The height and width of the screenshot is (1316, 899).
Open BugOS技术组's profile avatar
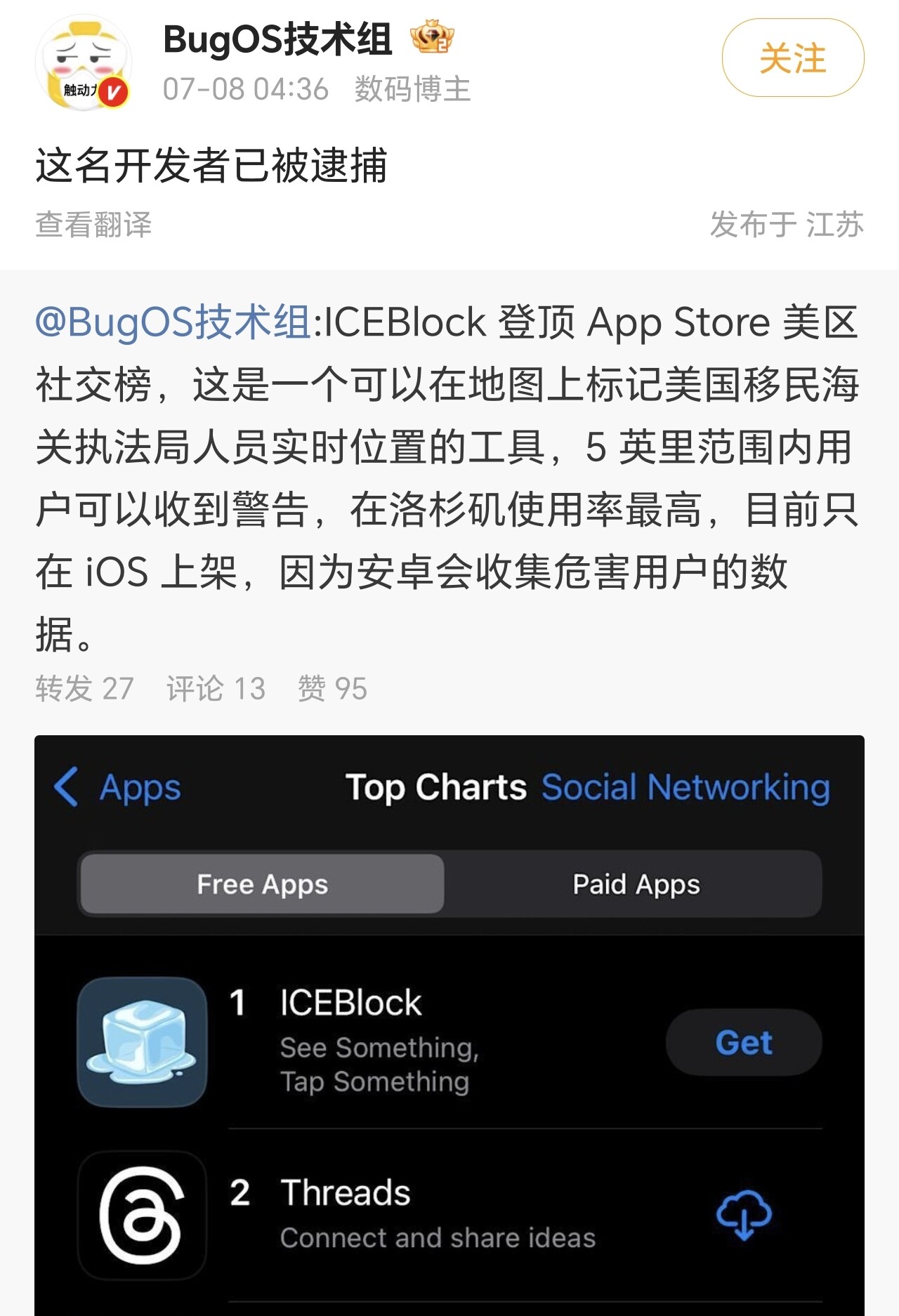(x=84, y=62)
